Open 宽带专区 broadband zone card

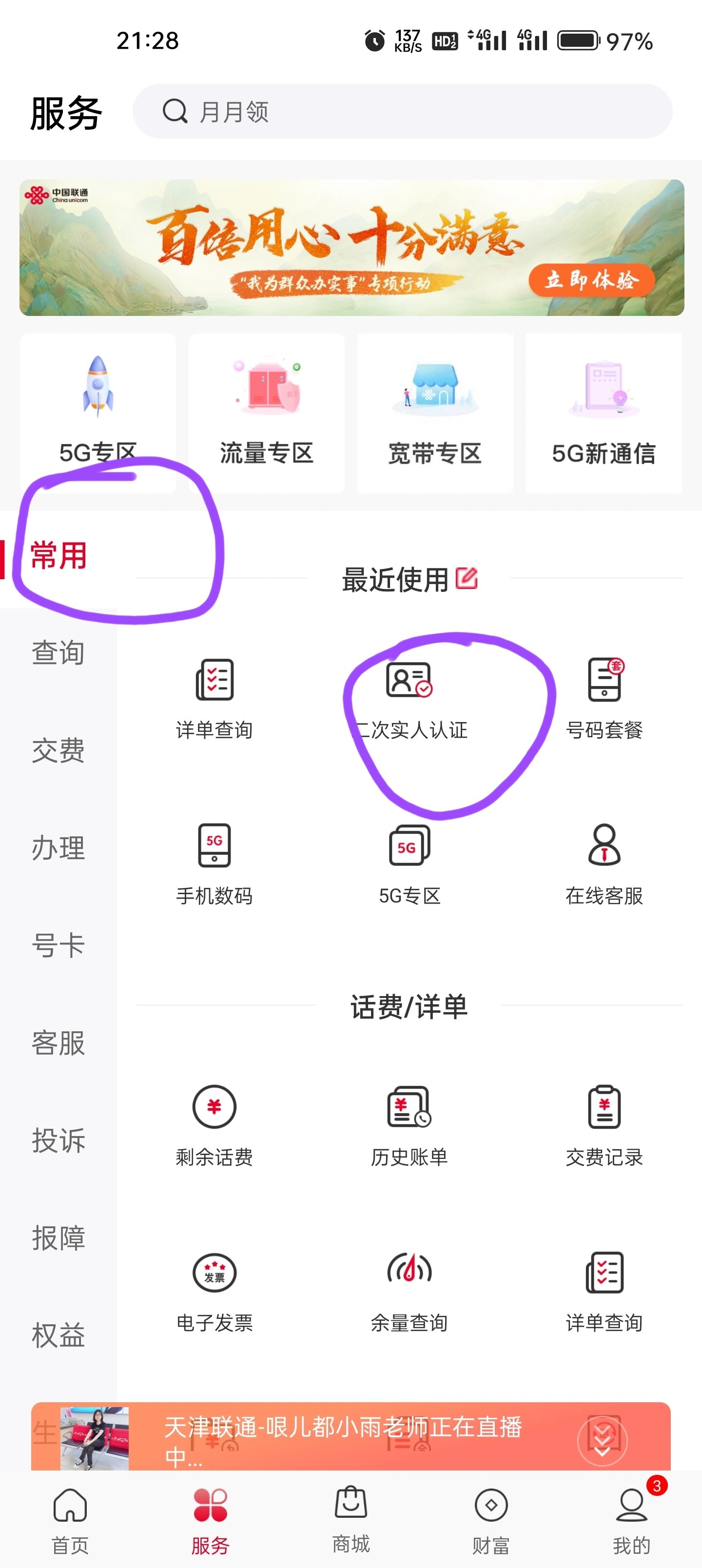(x=435, y=408)
